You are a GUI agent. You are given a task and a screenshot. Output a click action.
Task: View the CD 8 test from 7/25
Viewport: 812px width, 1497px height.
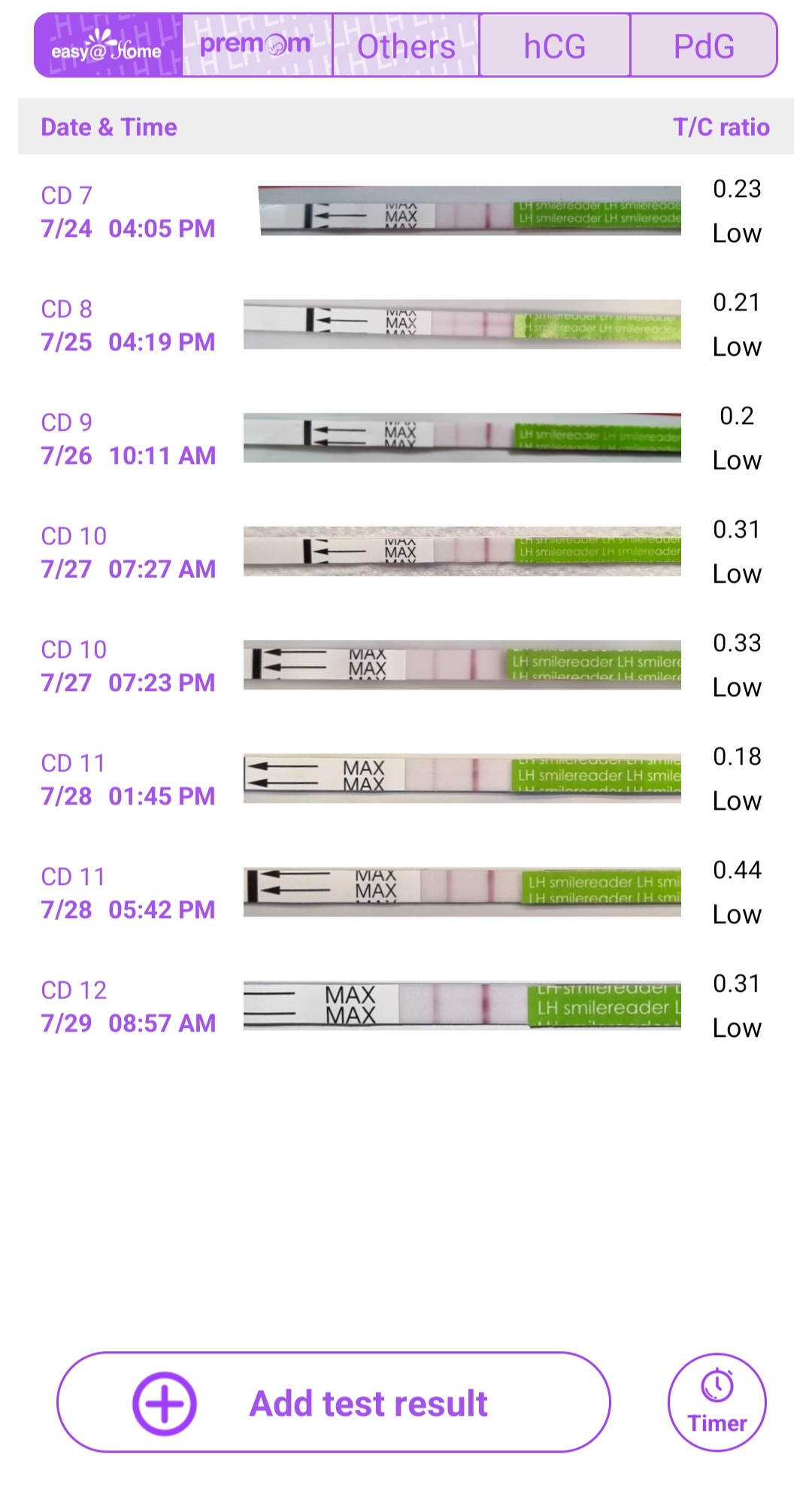406,325
